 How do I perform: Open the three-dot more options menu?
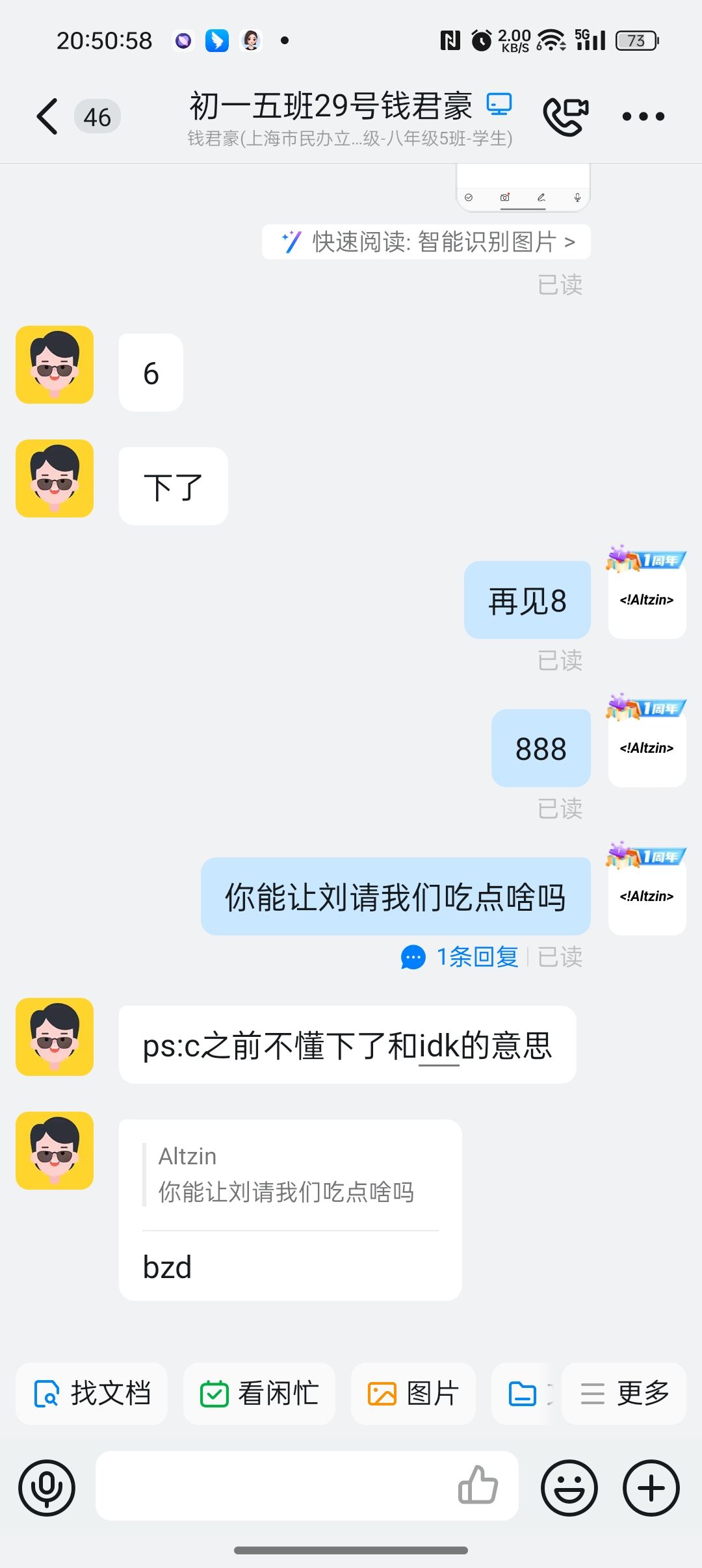(x=643, y=117)
